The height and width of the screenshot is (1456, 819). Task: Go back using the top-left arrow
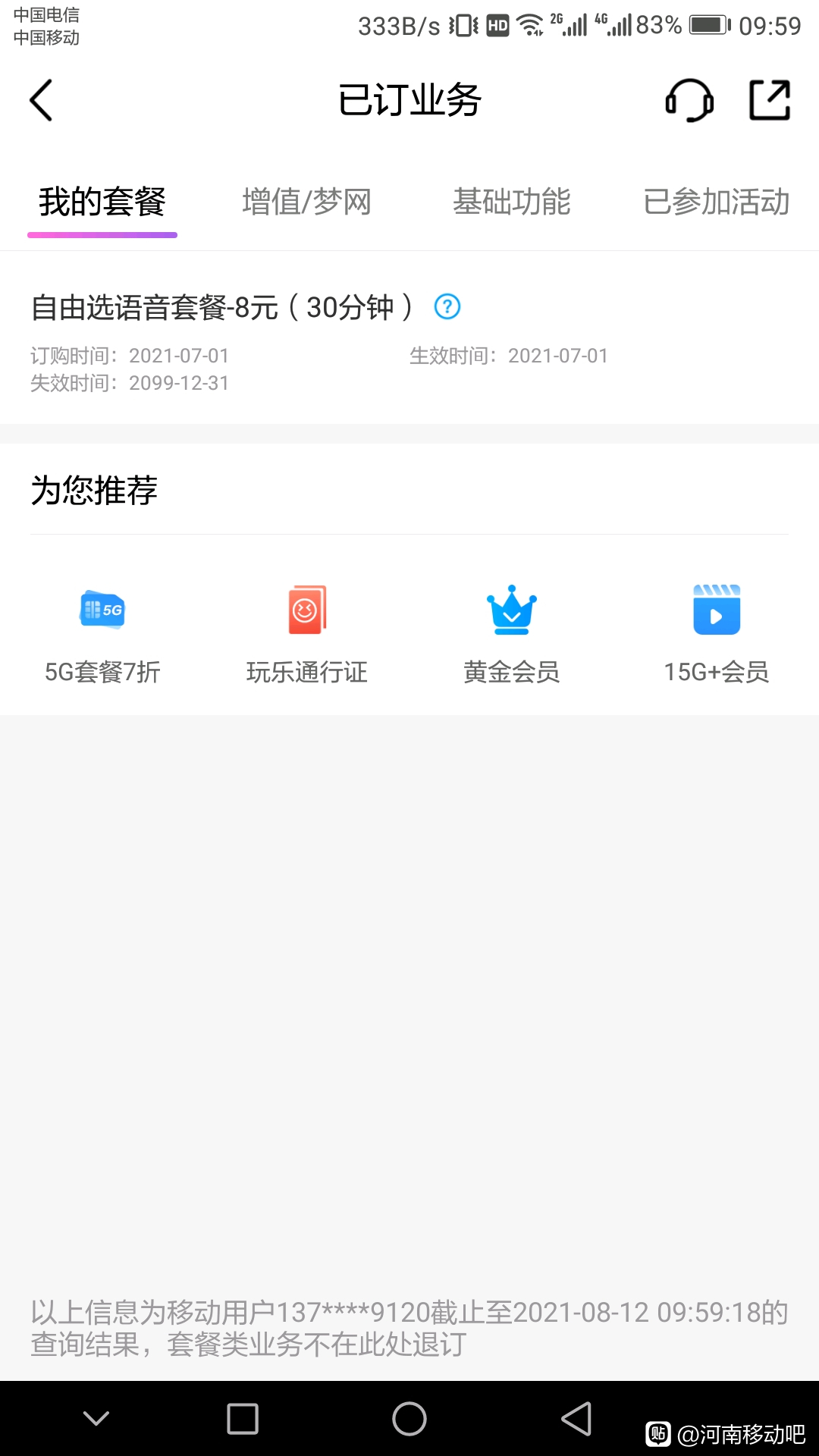pyautogui.click(x=41, y=100)
